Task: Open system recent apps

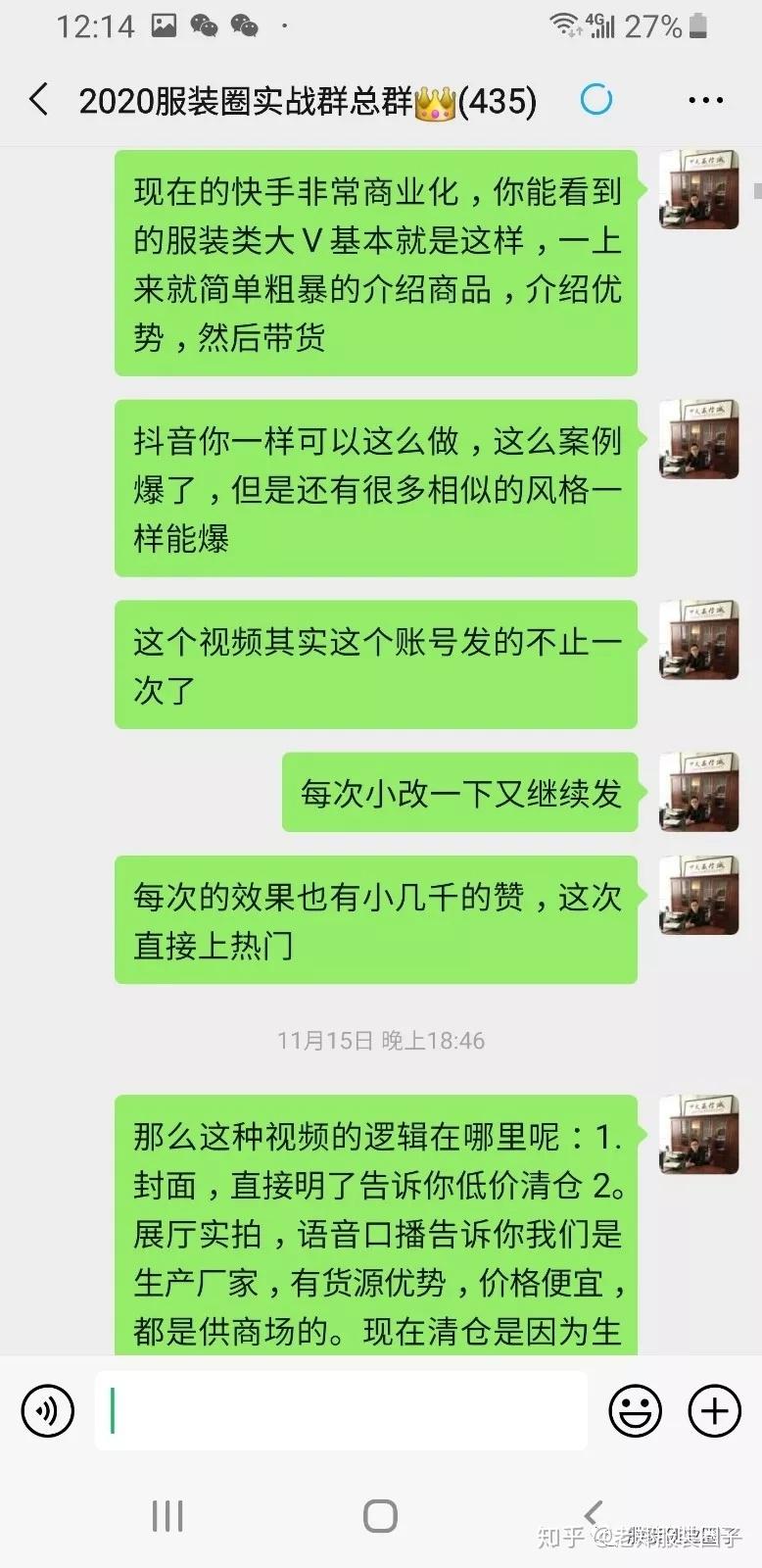Action: pyautogui.click(x=167, y=1516)
